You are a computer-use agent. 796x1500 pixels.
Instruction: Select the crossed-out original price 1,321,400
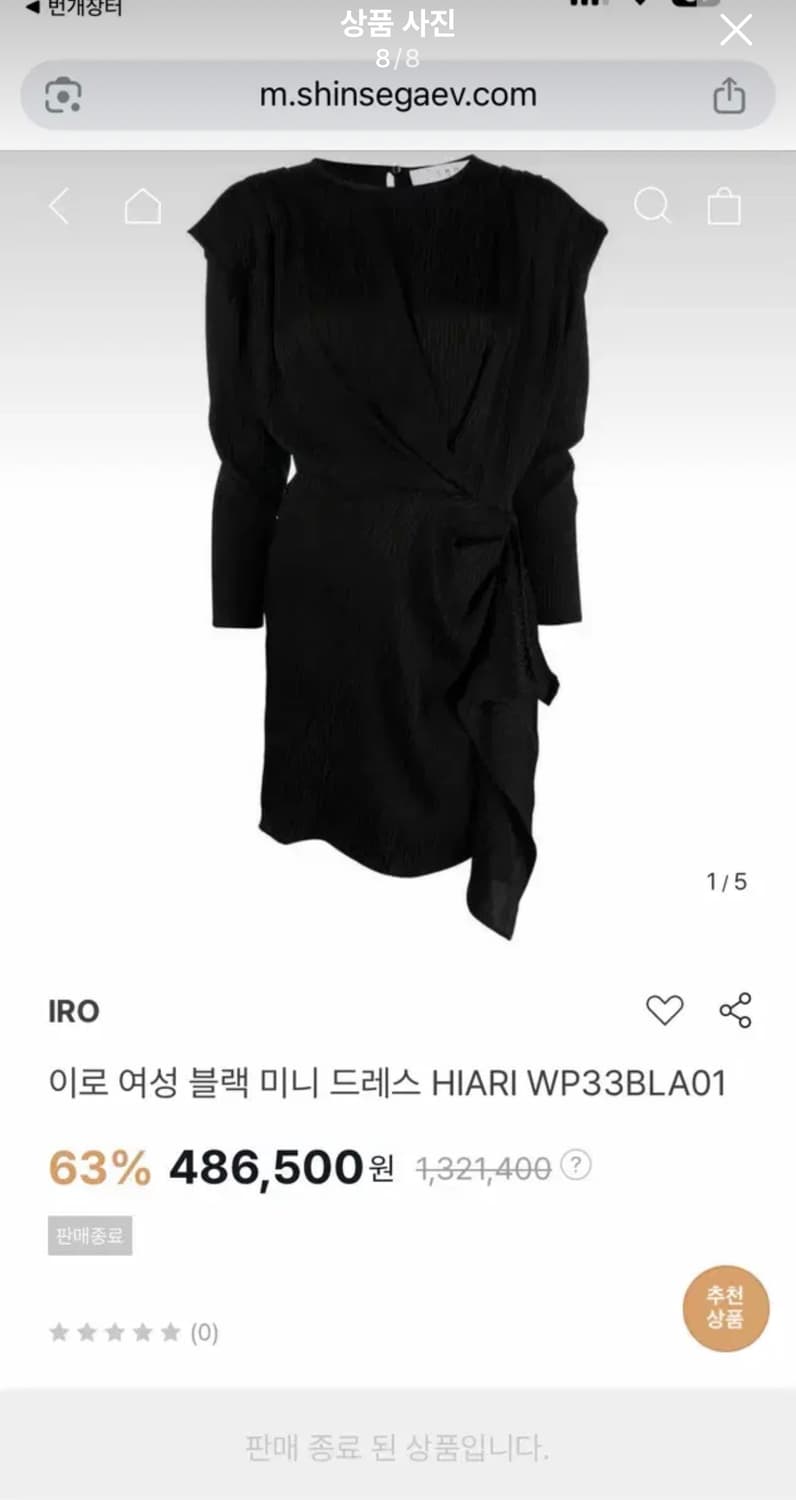(x=485, y=1166)
